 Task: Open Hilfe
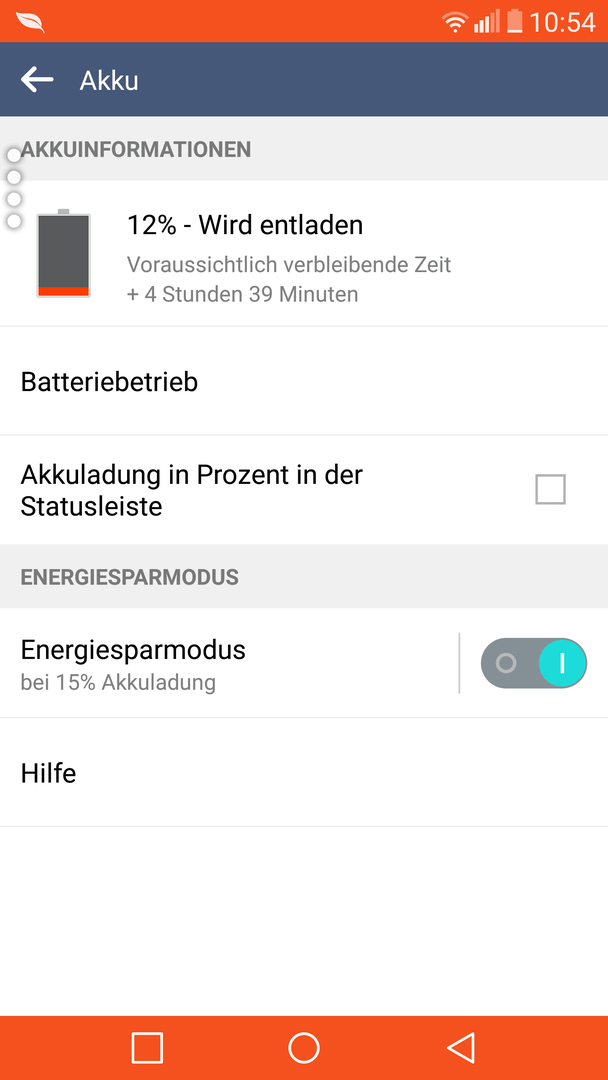[304, 773]
